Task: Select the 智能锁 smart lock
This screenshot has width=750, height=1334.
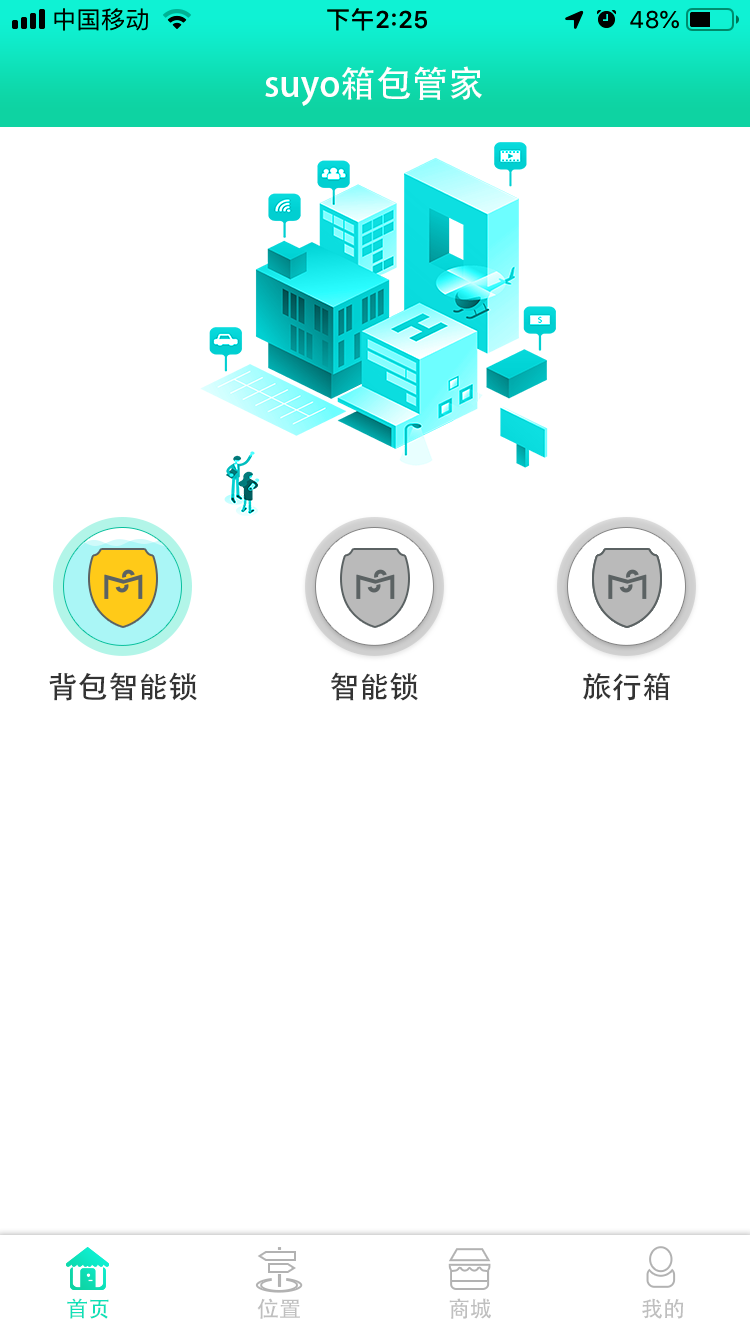Action: click(374, 588)
